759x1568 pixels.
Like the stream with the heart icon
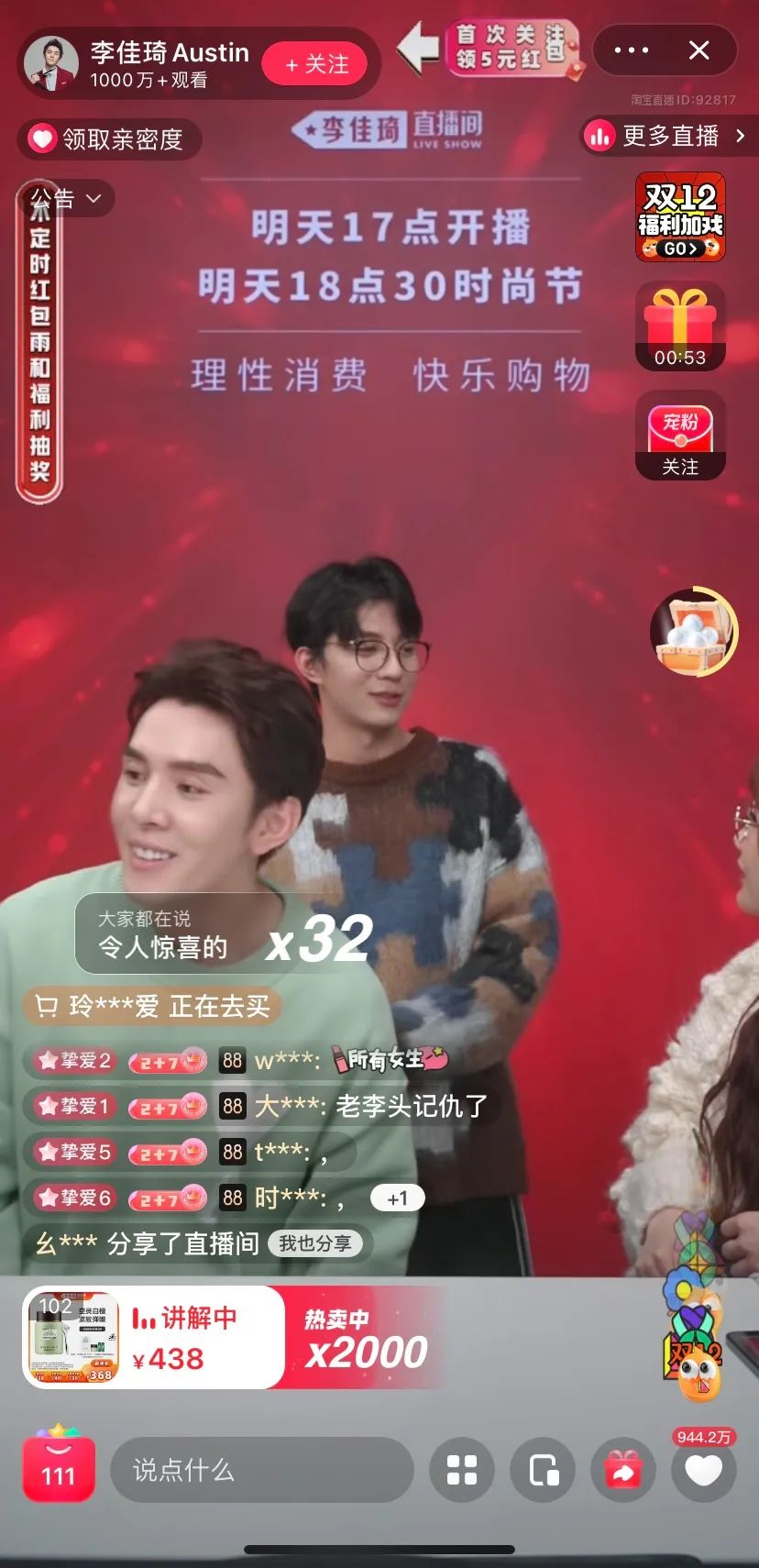click(703, 1470)
